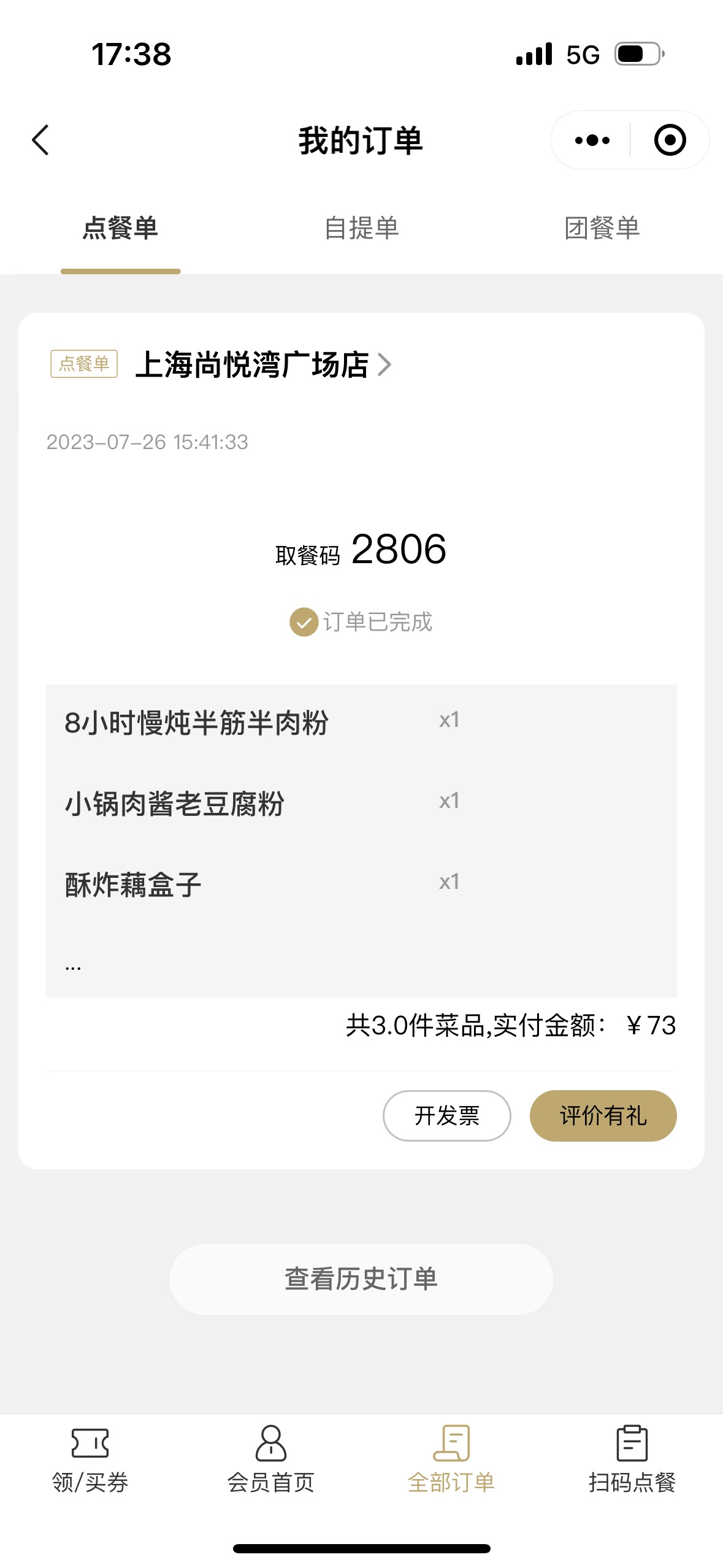The height and width of the screenshot is (1568, 723).
Task: Tap 查看历史订单 to view history
Action: click(x=361, y=1279)
